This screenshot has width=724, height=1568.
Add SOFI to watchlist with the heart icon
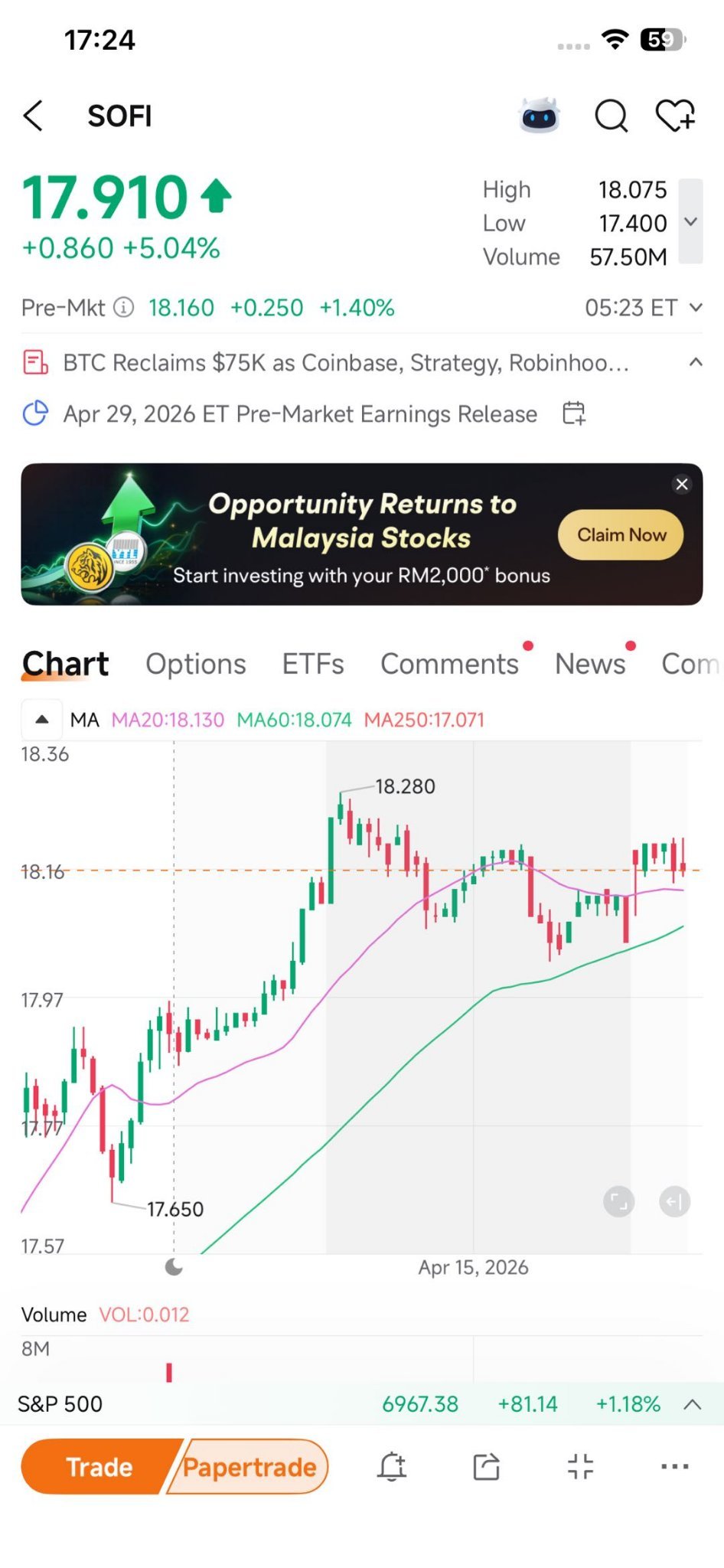(675, 116)
